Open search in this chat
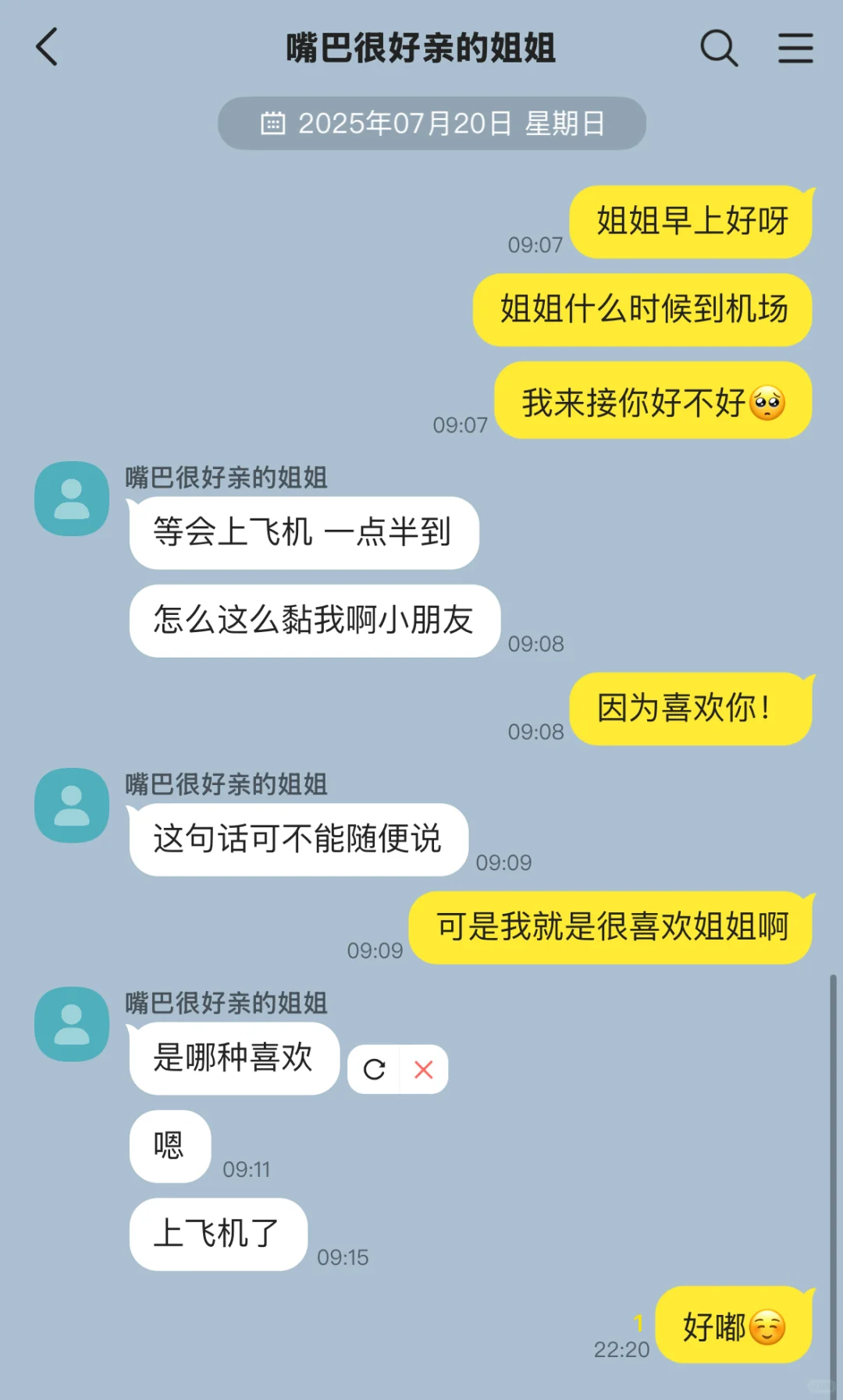 719,48
